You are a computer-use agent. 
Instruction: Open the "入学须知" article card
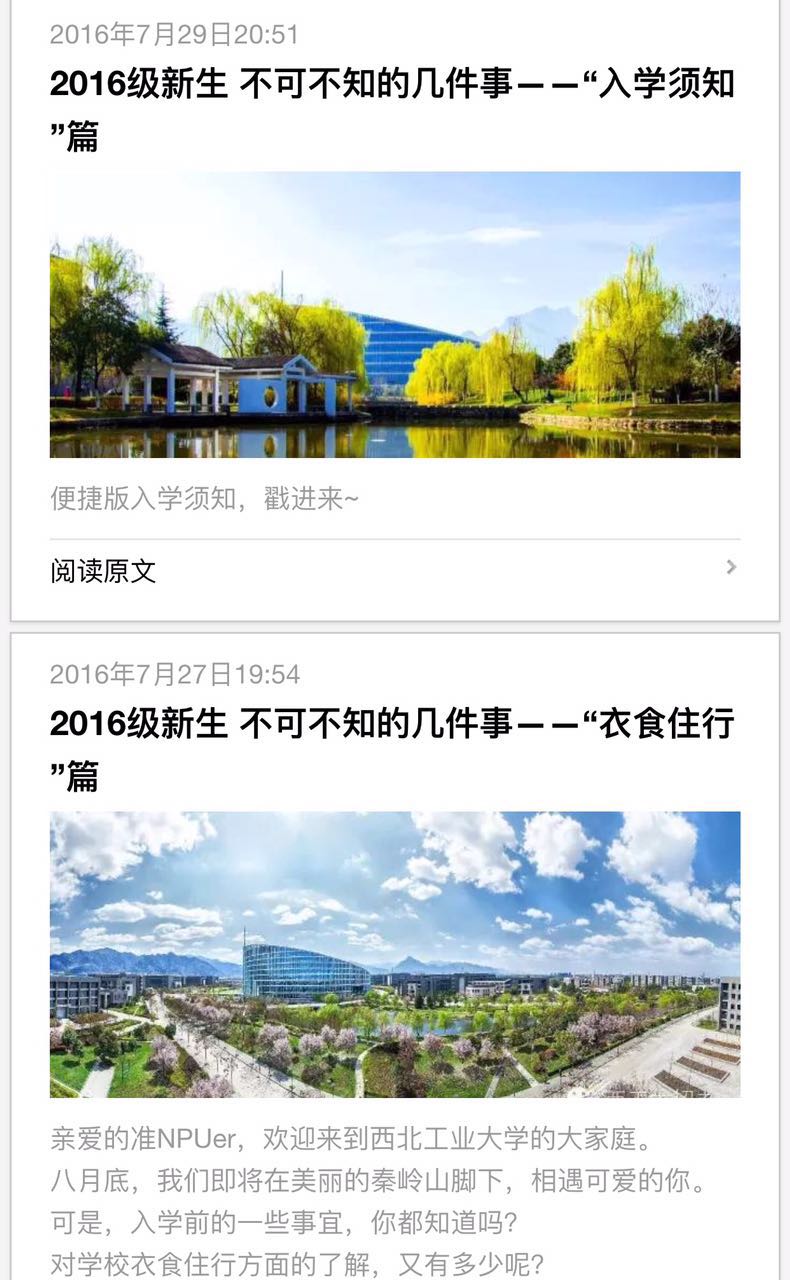pyautogui.click(x=394, y=310)
